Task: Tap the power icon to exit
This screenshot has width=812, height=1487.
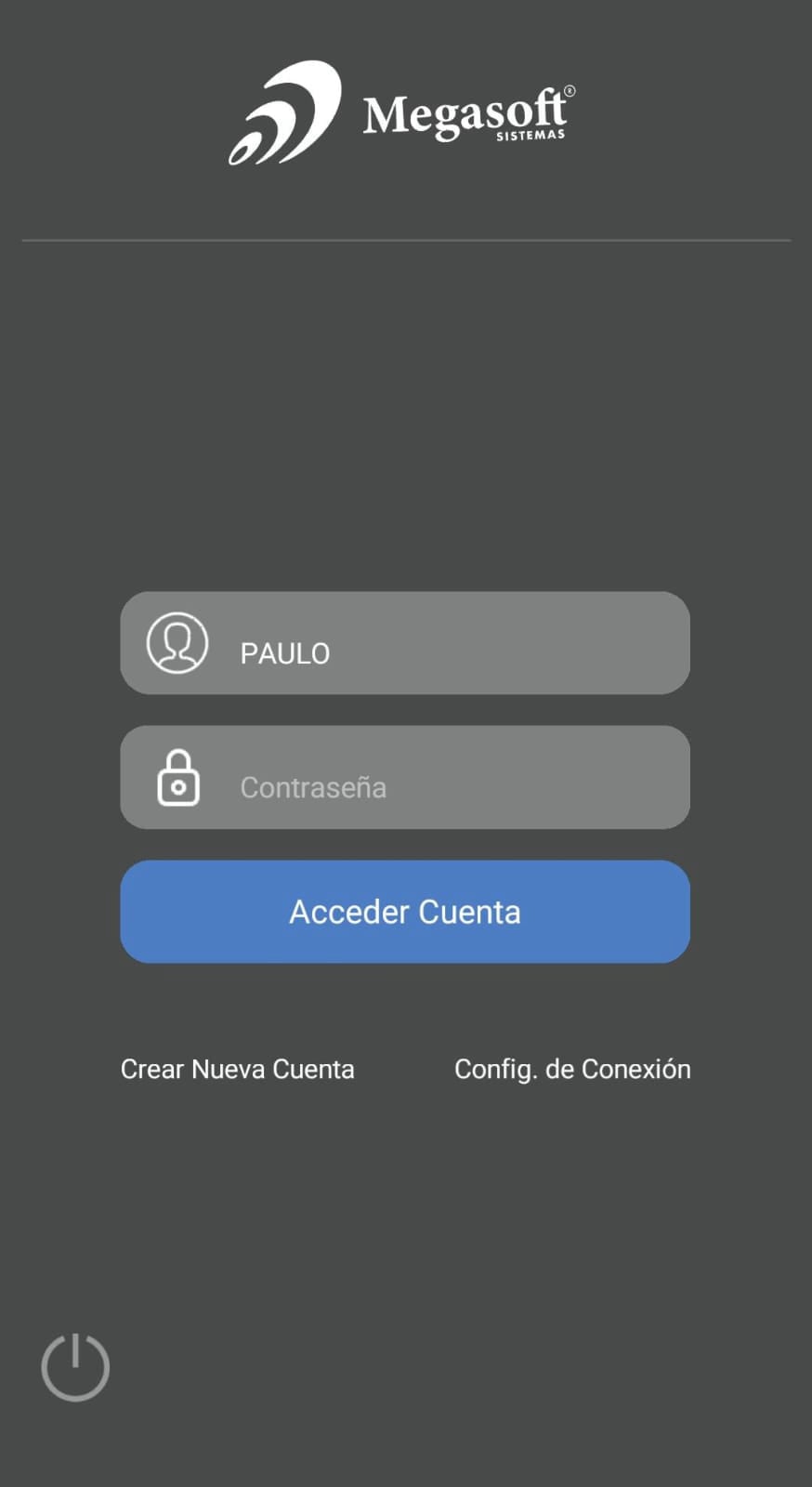Action: [75, 1367]
